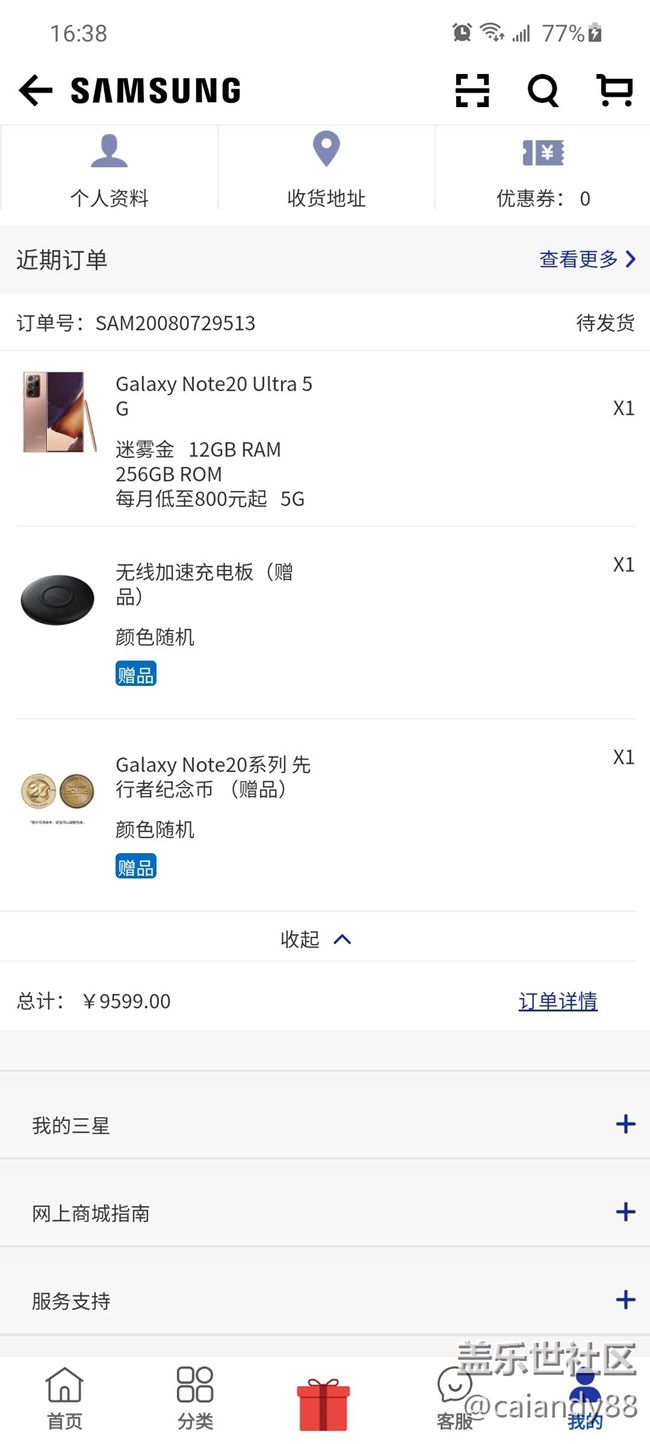Tap 查看更多 to view more orders
Screen dimensions: 650x1444
[x=587, y=260]
